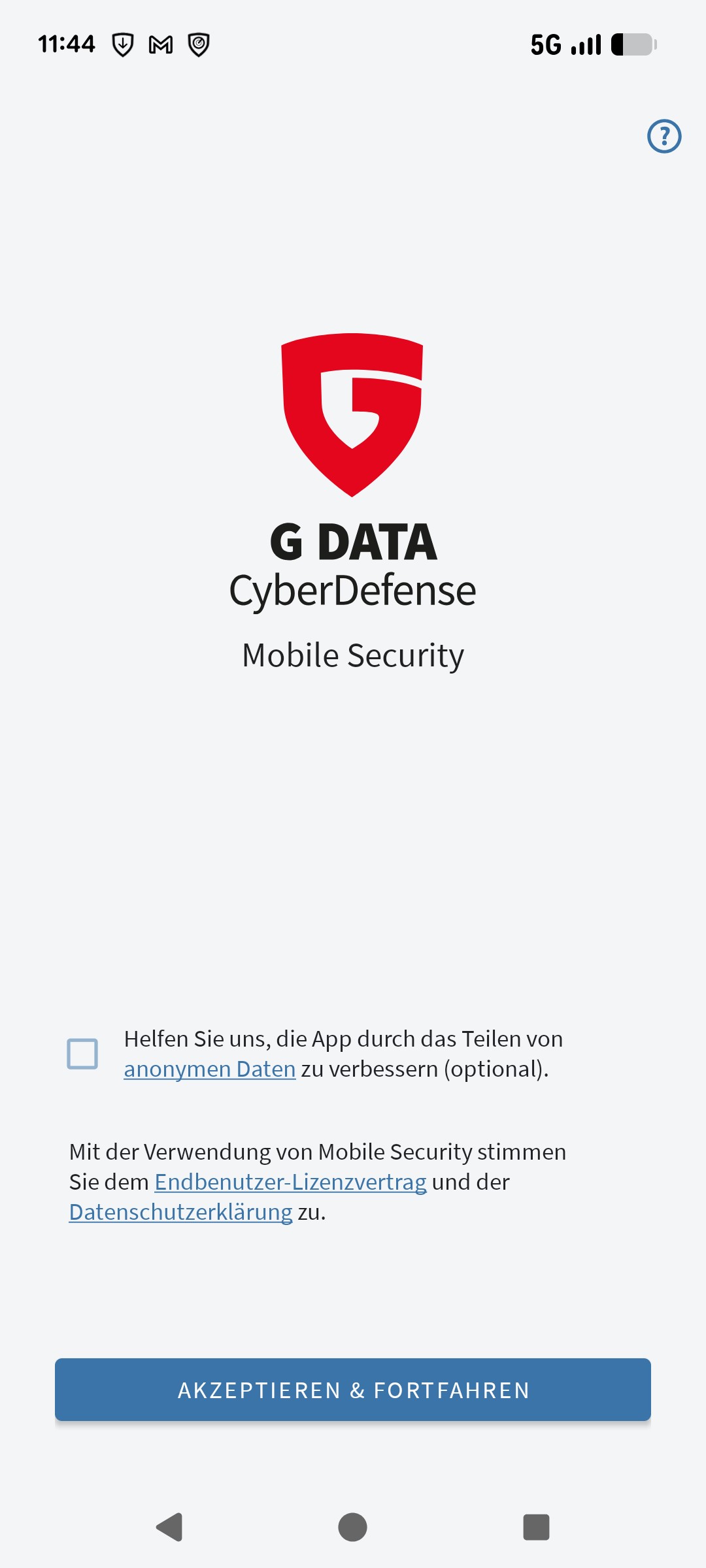The height and width of the screenshot is (1568, 706).
Task: Tap the 5G network indicator
Action: pos(546,44)
